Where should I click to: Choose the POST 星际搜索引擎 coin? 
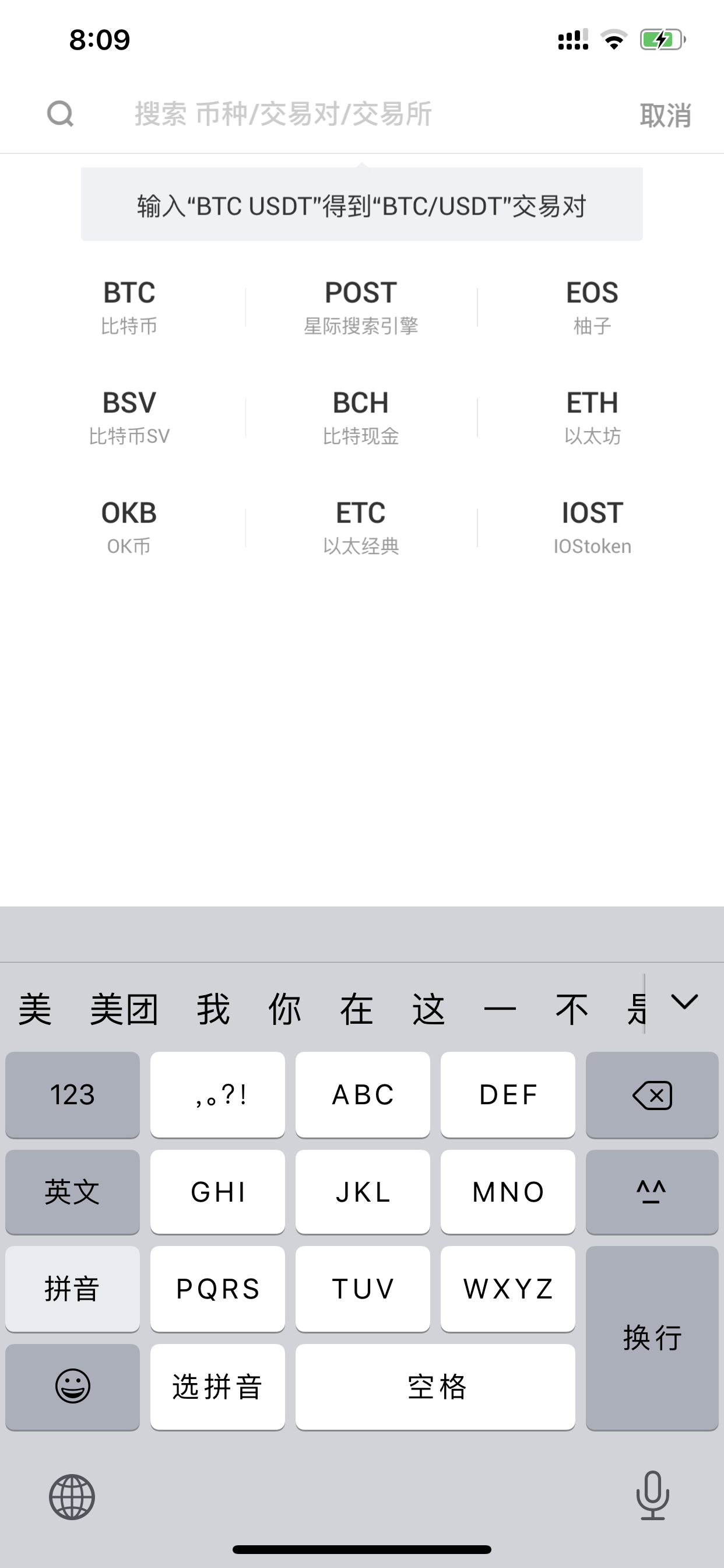click(361, 307)
